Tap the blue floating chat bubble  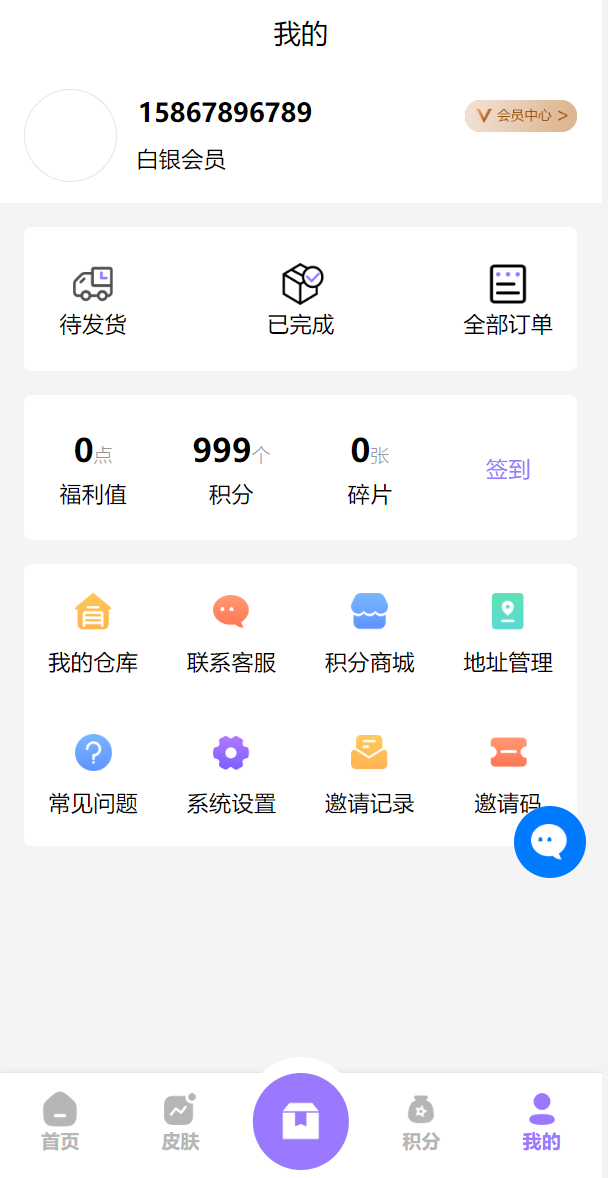[550, 842]
